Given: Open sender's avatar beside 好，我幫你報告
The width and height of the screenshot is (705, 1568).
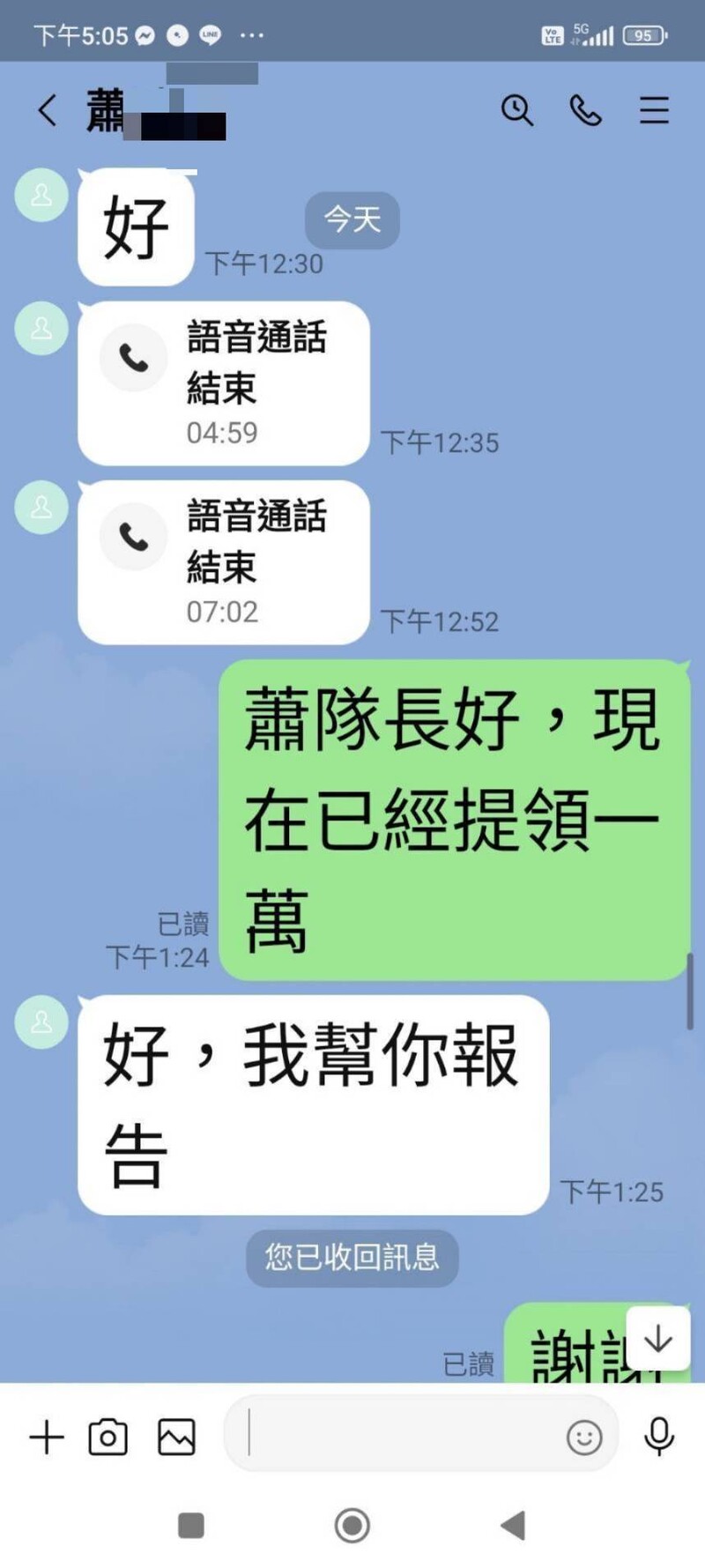Looking at the screenshot, I should click(x=41, y=1022).
